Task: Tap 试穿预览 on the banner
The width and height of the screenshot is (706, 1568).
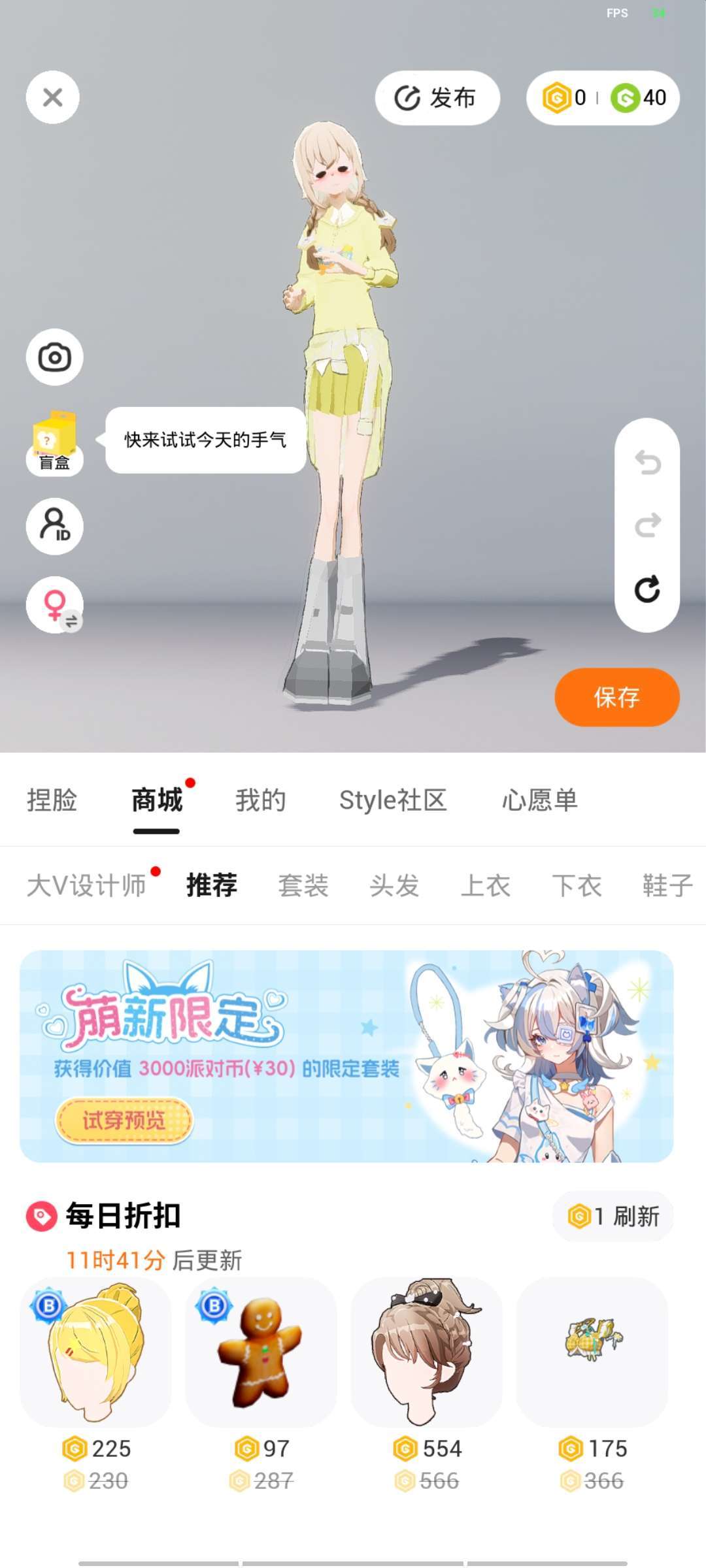Action: click(124, 1120)
